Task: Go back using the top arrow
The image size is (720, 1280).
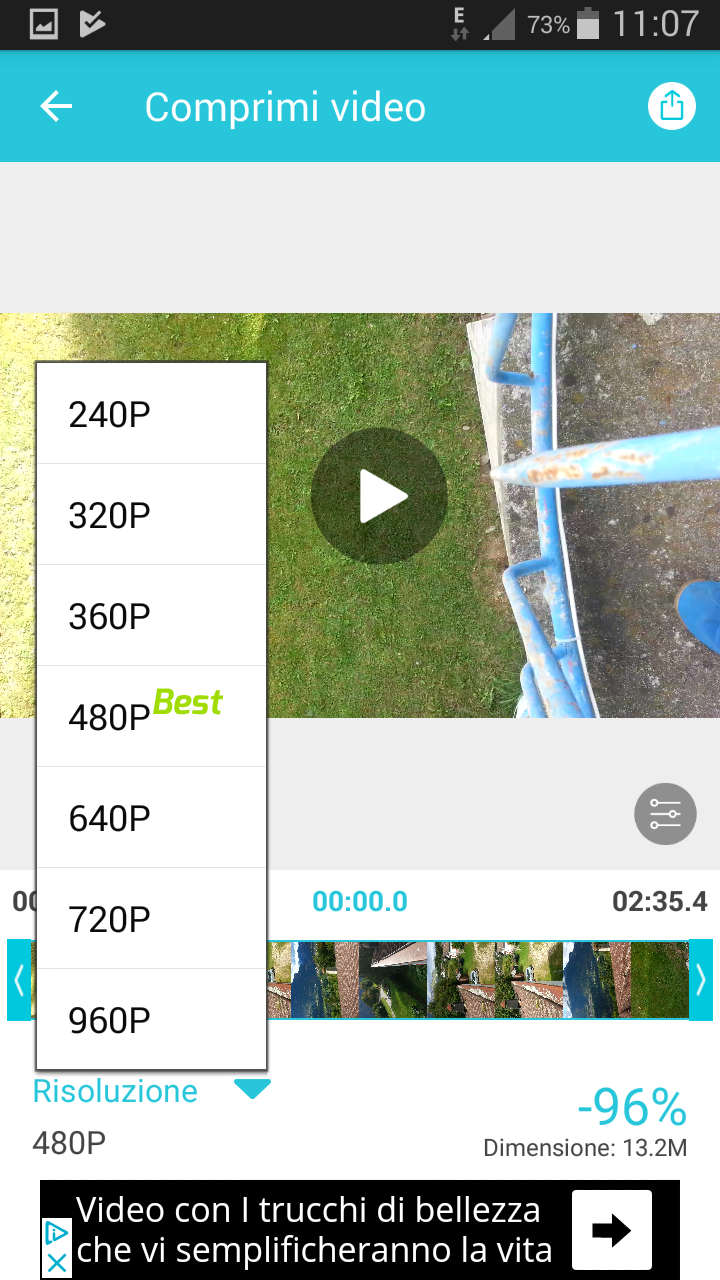Action: coord(56,107)
